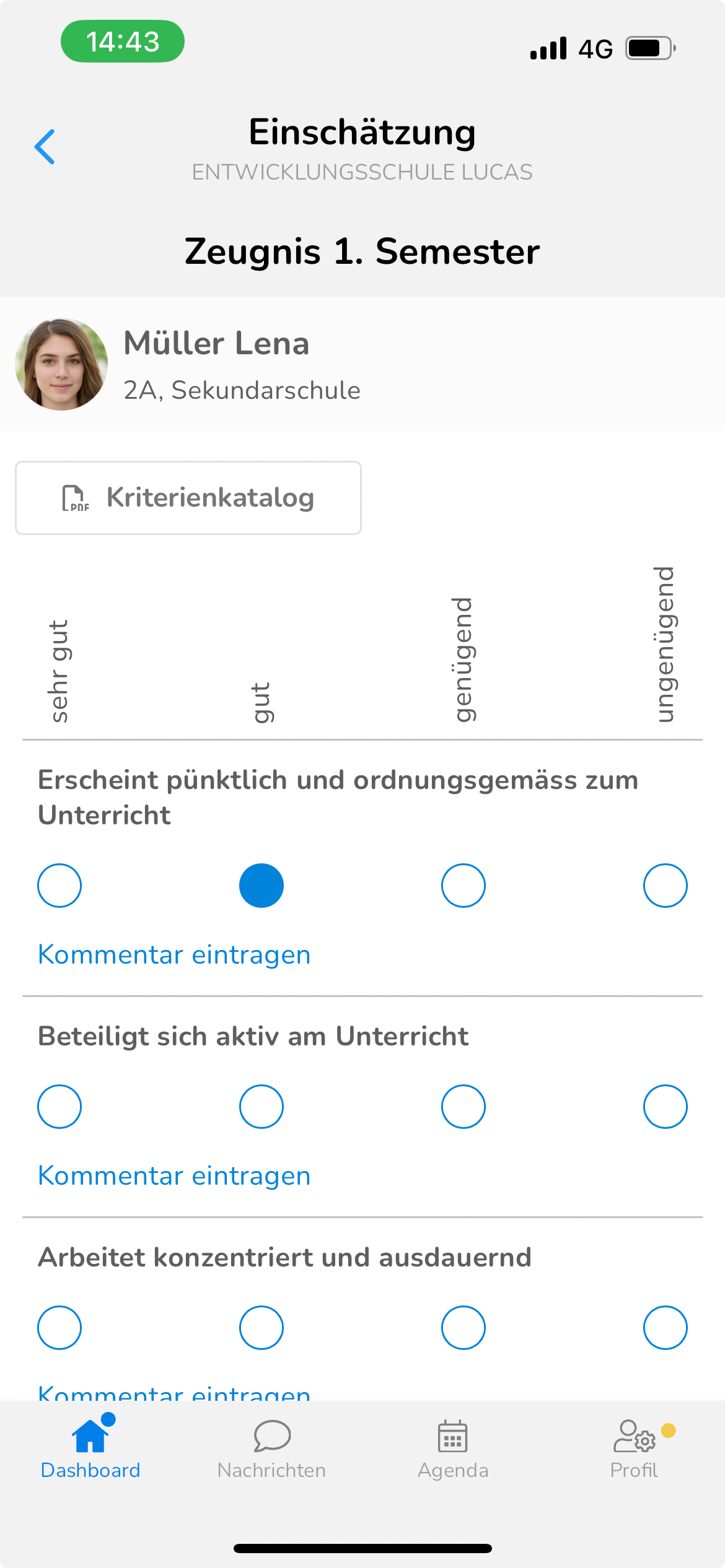
Task: Open the Kriterienkatalog PDF
Action: point(188,498)
